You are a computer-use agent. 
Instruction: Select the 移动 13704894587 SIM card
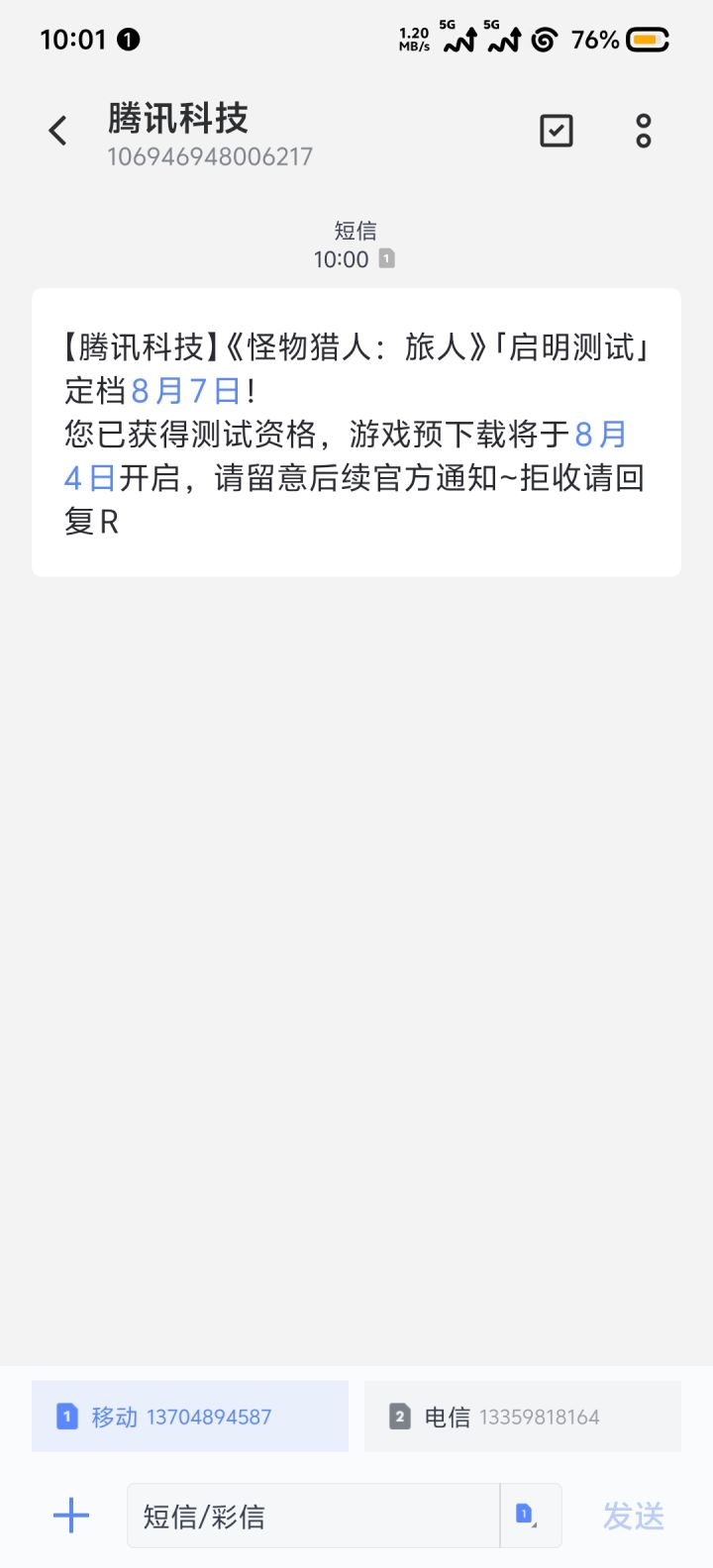(x=190, y=1417)
